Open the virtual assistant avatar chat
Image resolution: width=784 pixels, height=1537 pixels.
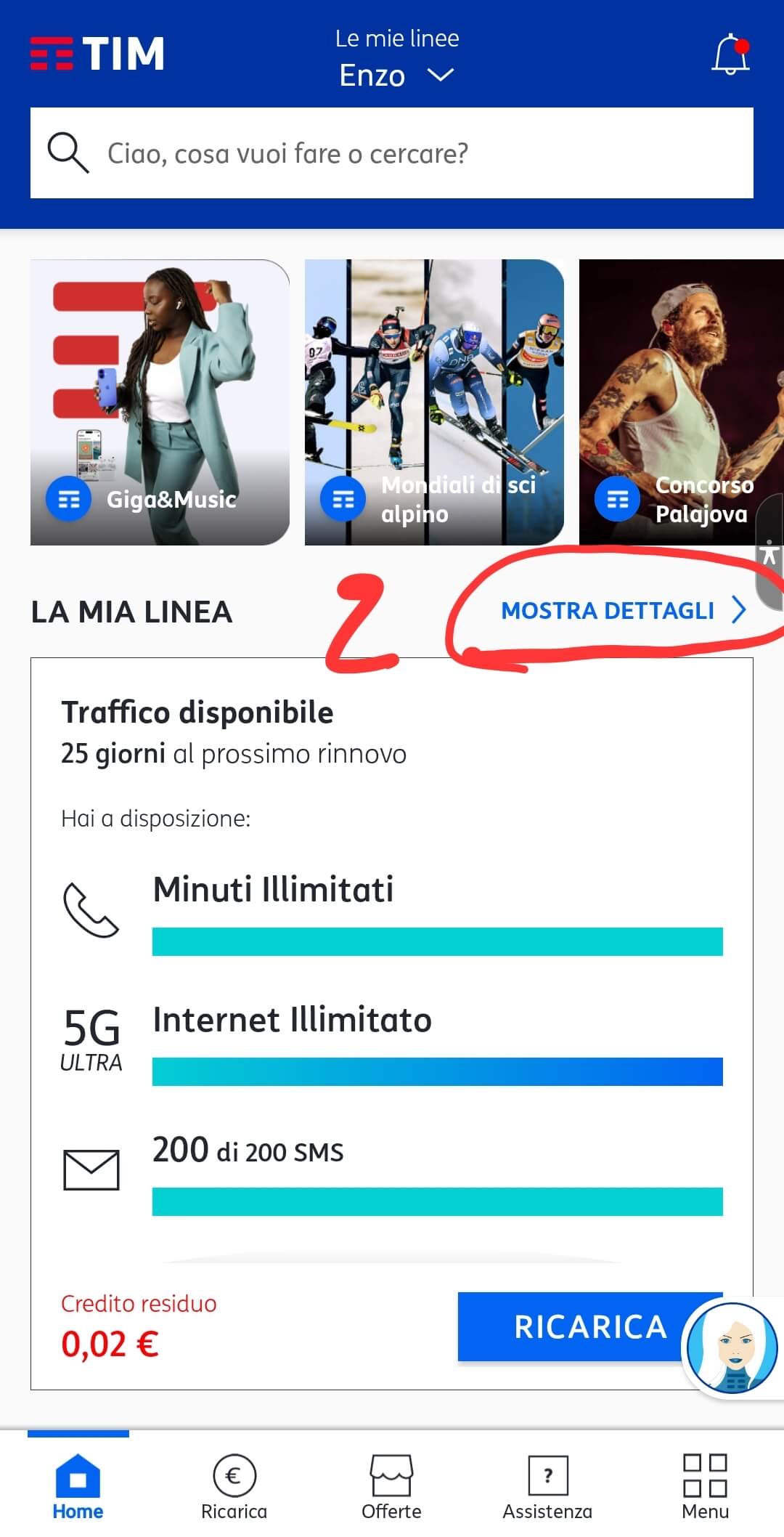(x=732, y=1348)
